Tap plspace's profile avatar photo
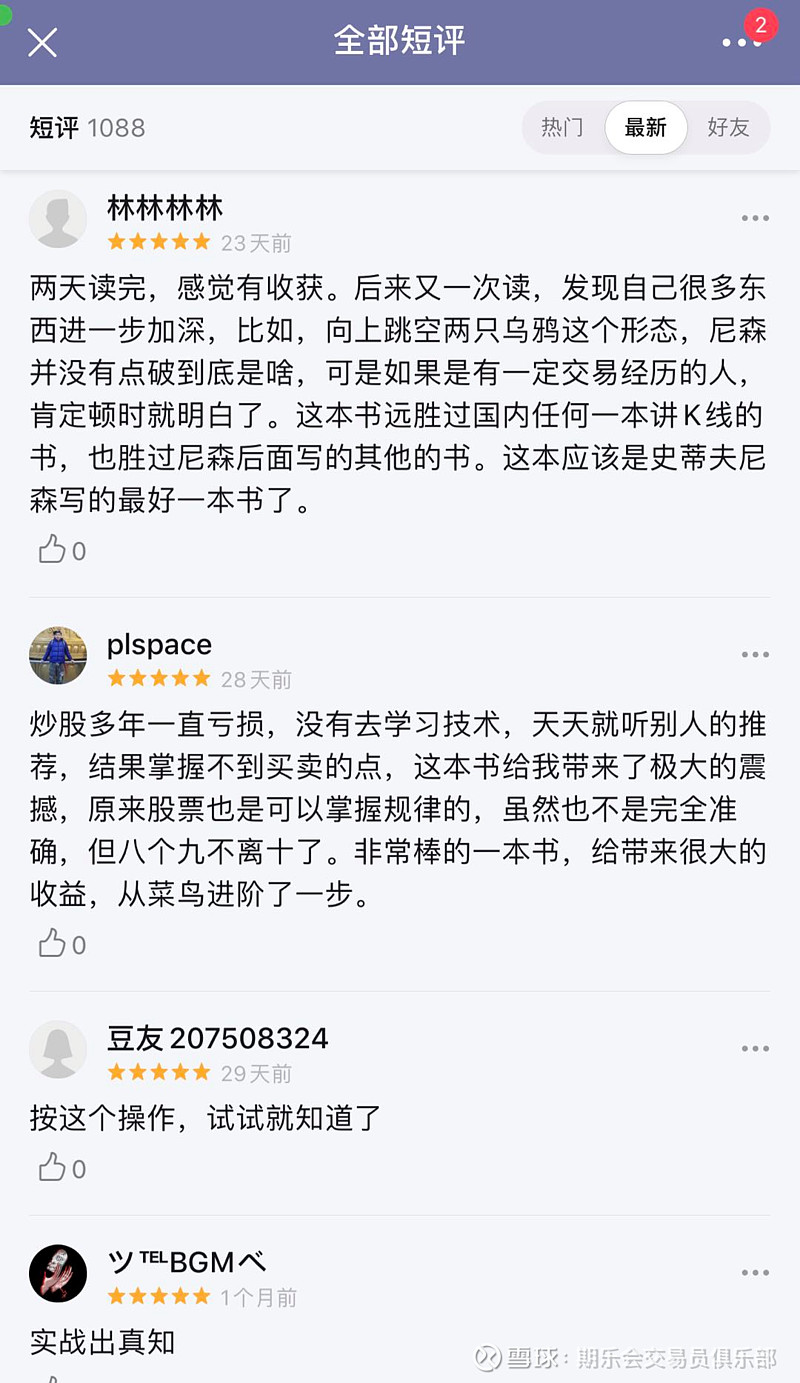800x1383 pixels. pyautogui.click(x=58, y=655)
